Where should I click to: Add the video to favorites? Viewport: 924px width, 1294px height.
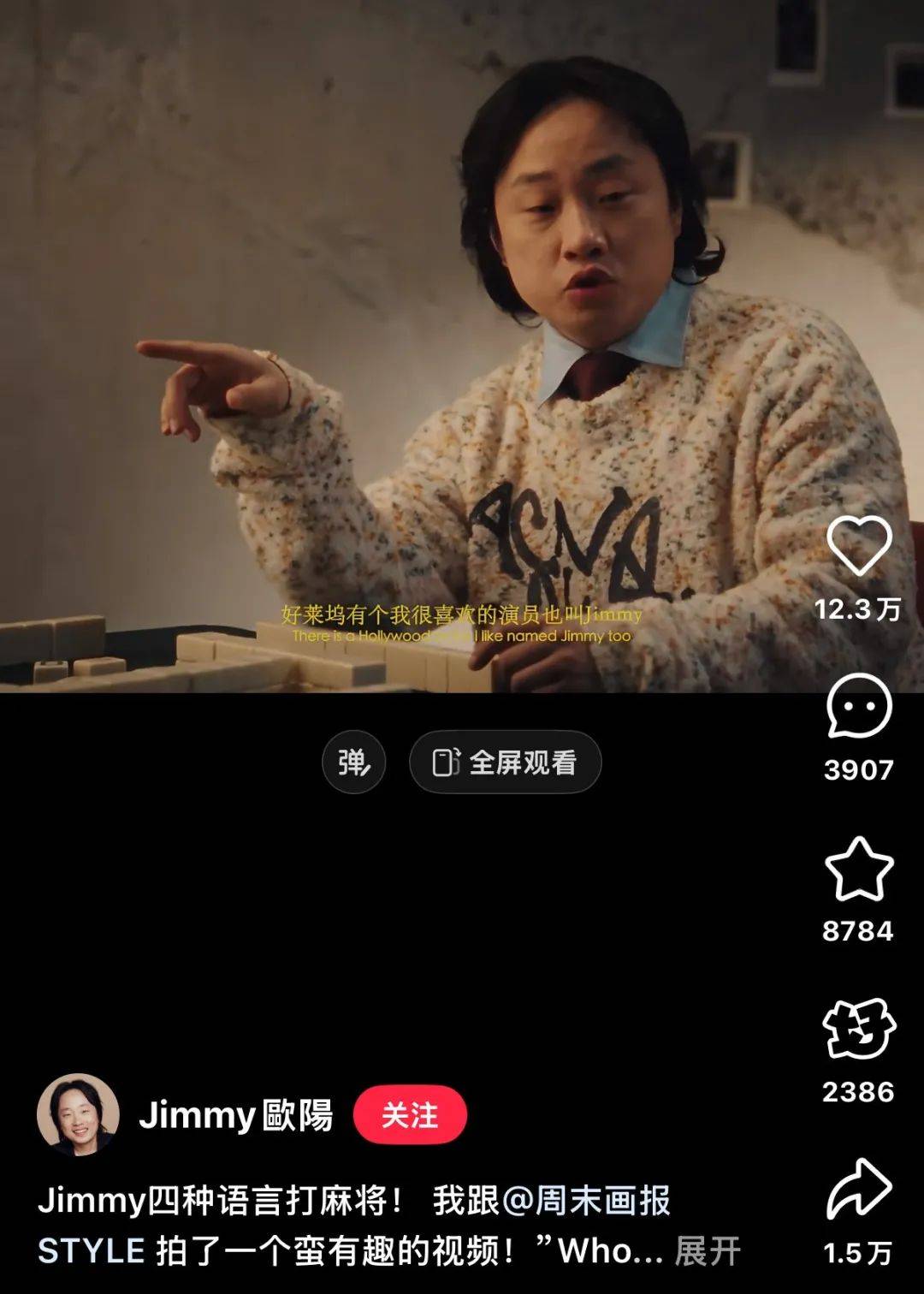click(858, 870)
